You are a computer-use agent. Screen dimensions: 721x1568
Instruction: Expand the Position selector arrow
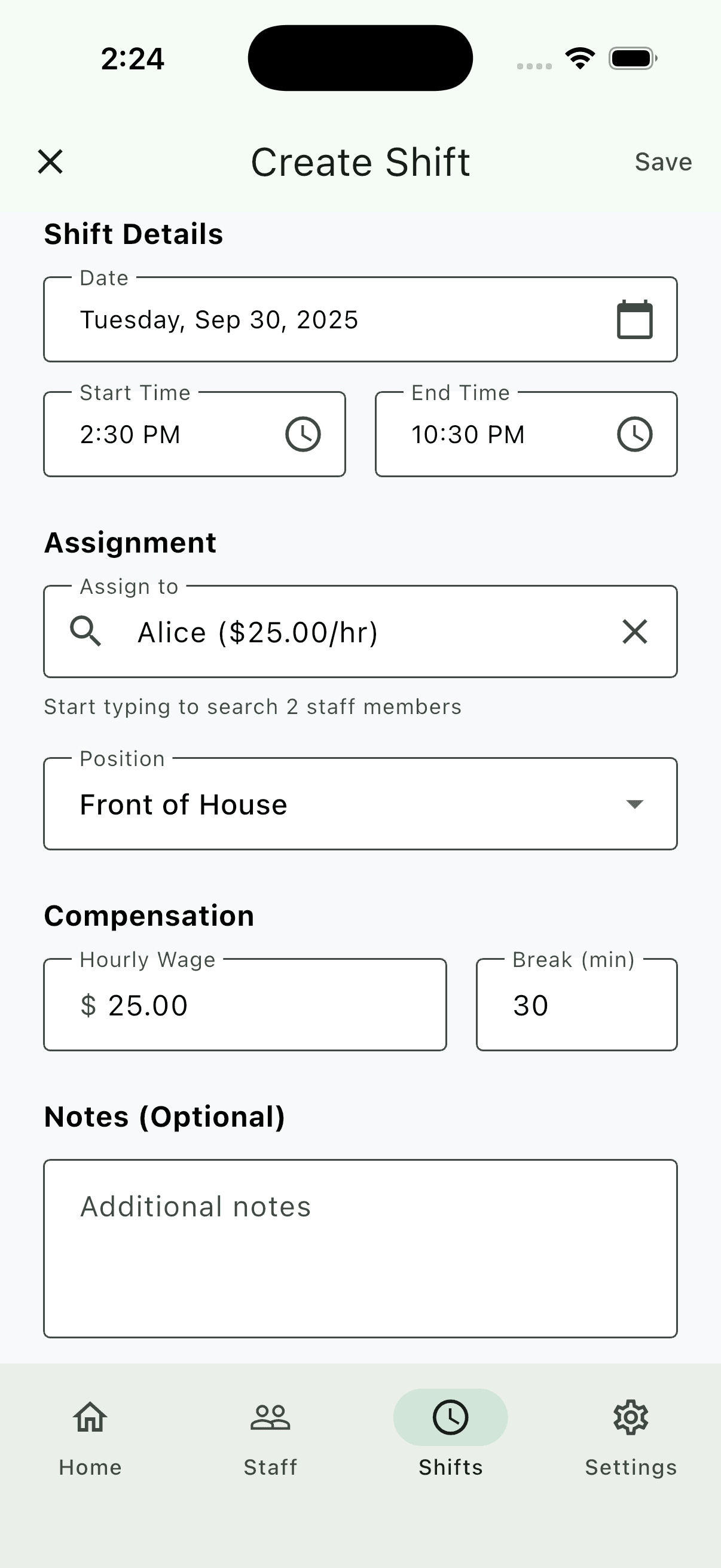[x=634, y=804]
